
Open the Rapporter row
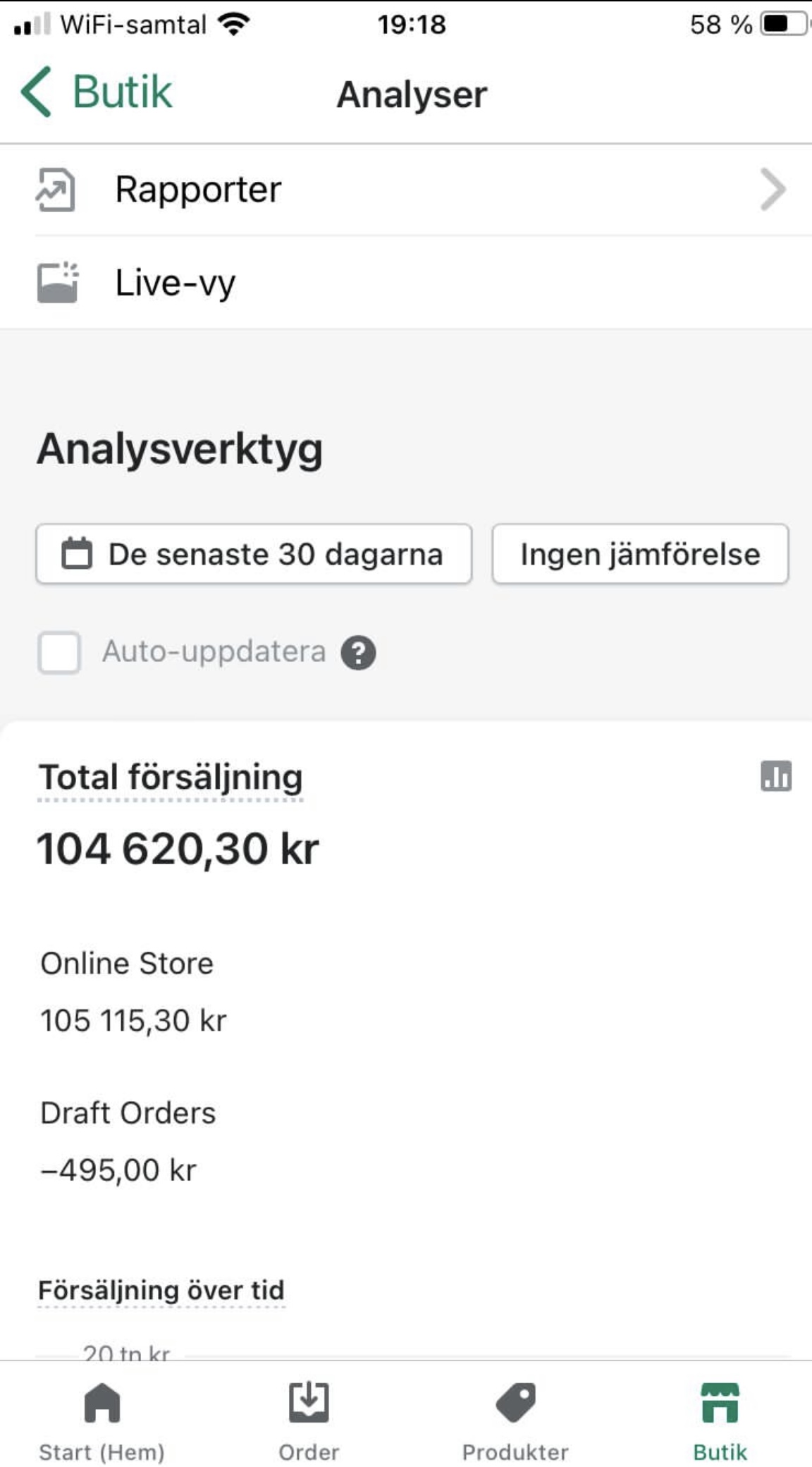tap(406, 190)
